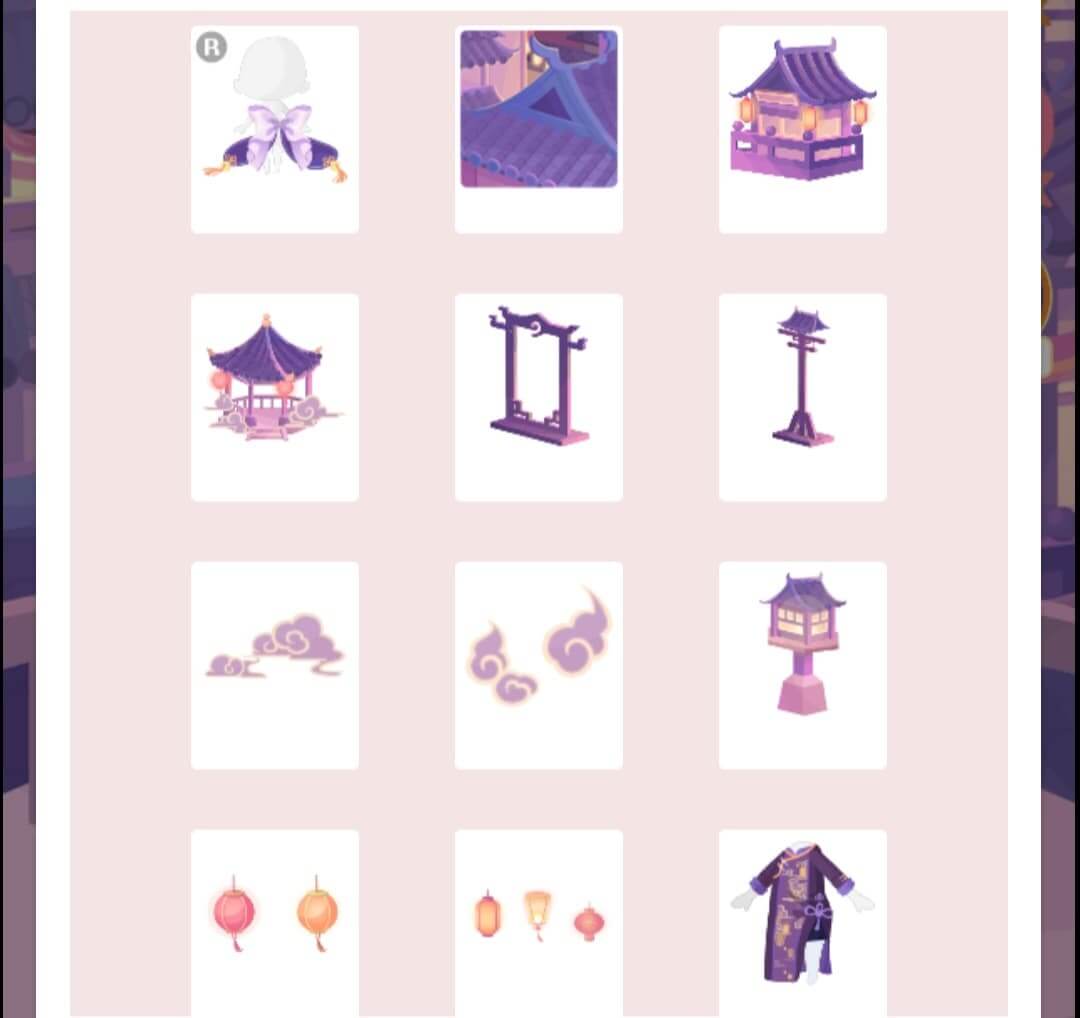
Task: Open the flat drifting cloud item
Action: (275, 650)
